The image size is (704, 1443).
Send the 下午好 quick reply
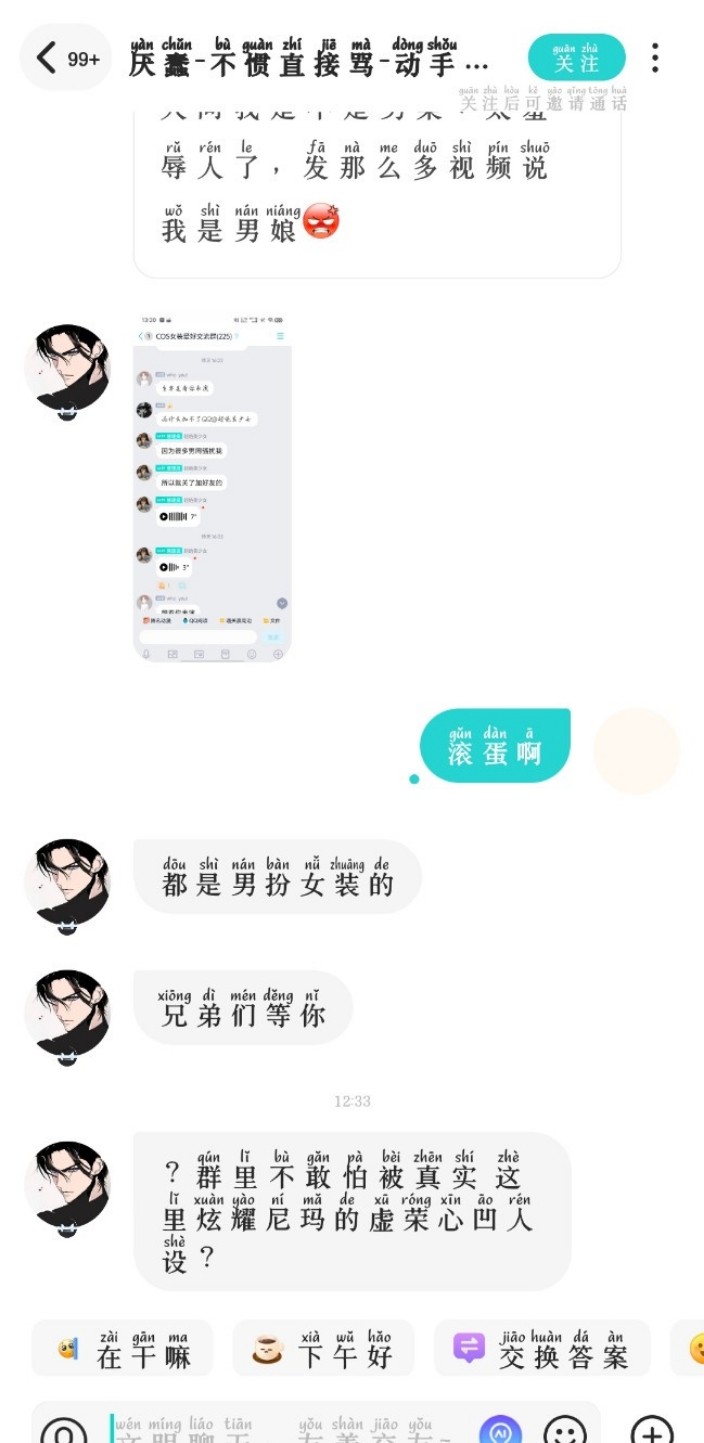(323, 1349)
